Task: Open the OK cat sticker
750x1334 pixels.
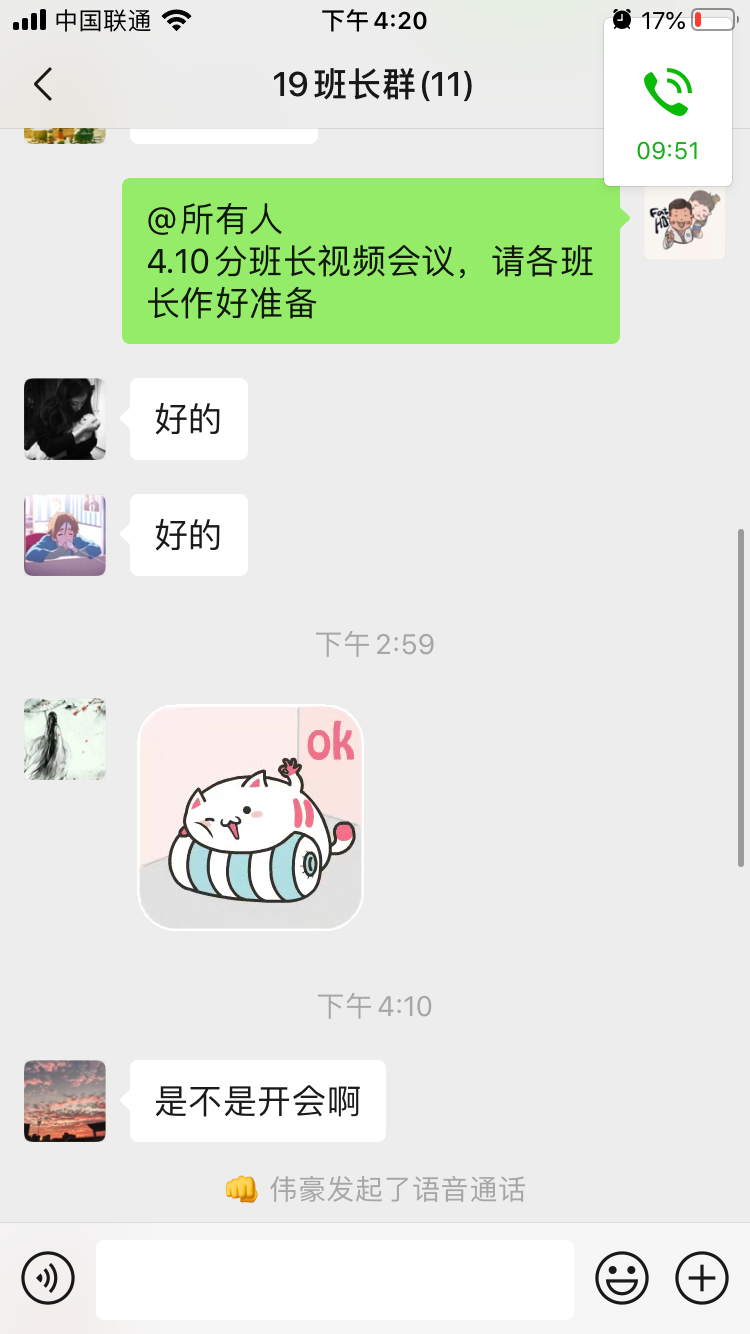Action: tap(250, 817)
